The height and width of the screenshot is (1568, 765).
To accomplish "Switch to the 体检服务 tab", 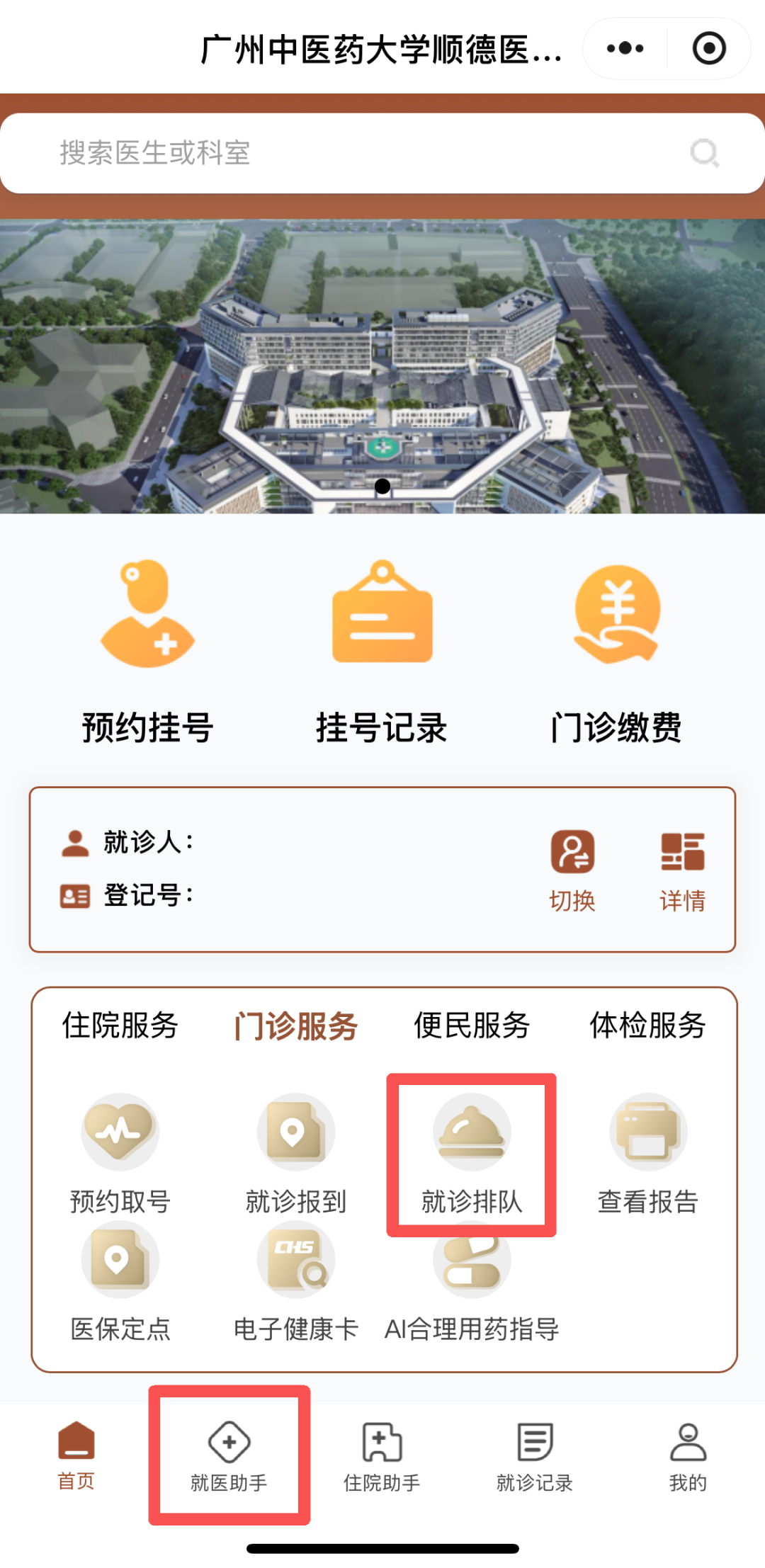I will [x=647, y=1025].
